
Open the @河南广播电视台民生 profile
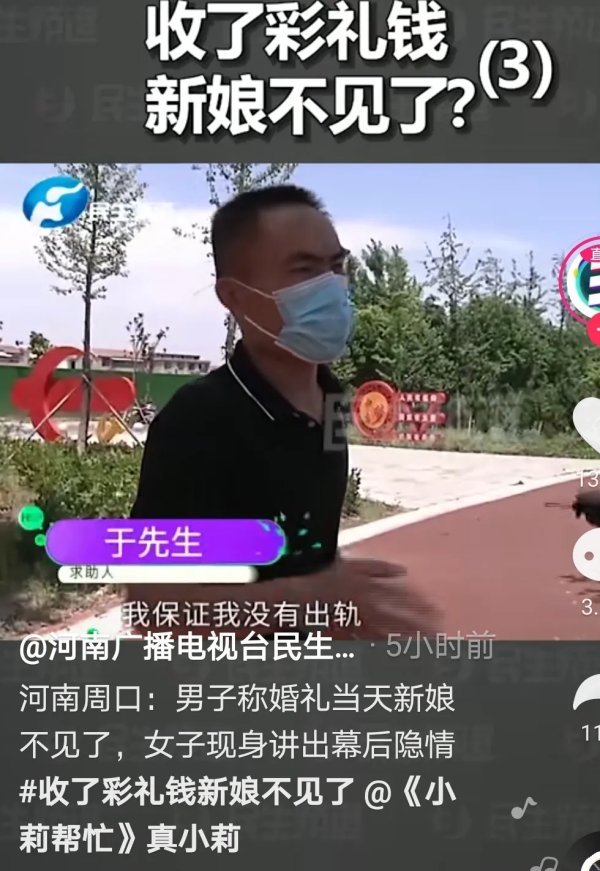pos(187,648)
